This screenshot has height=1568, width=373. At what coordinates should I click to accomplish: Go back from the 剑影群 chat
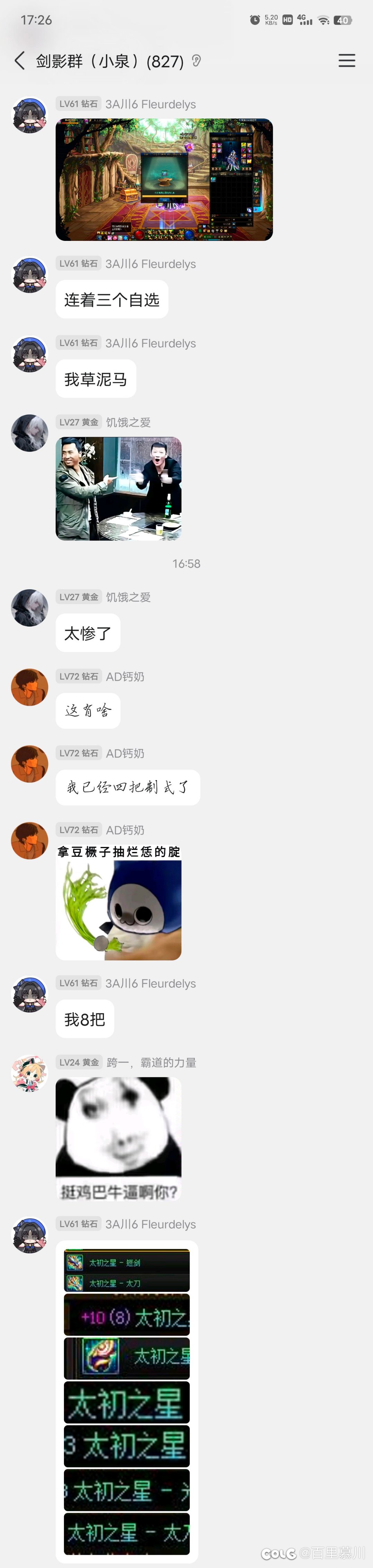[x=19, y=61]
